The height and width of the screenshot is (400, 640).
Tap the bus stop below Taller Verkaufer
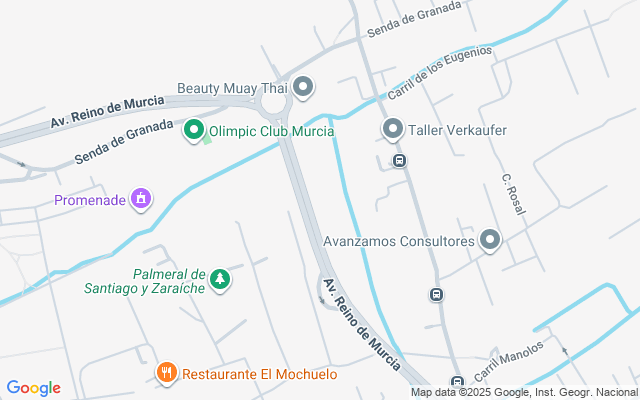(x=399, y=160)
